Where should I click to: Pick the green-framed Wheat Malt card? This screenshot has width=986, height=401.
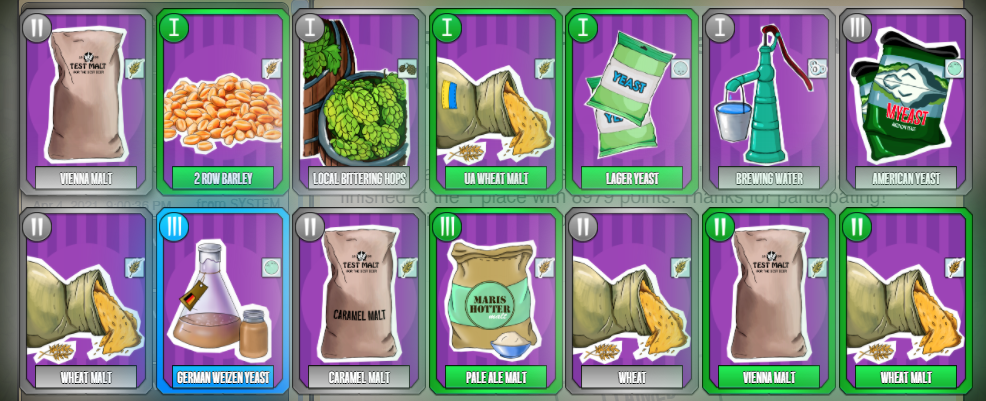tap(904, 300)
